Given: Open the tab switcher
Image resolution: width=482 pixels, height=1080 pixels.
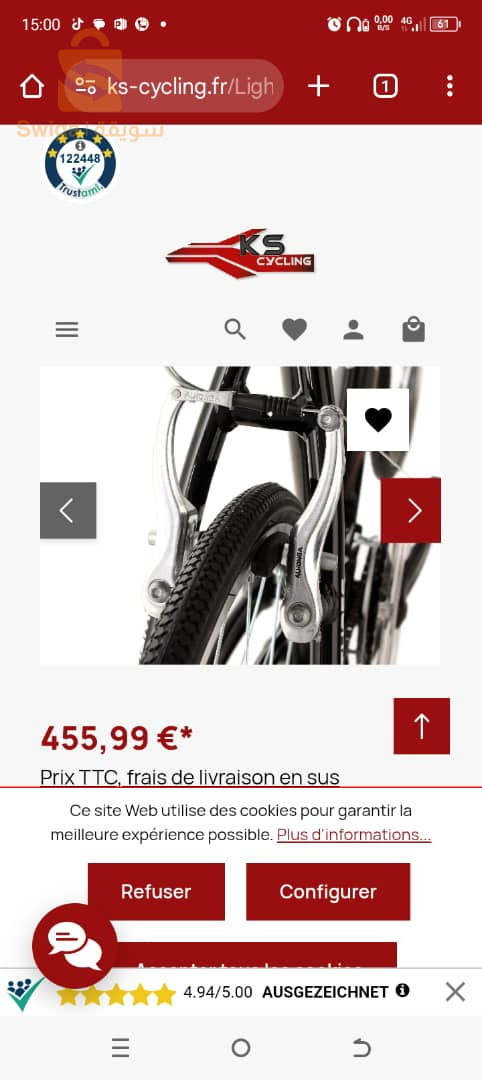Looking at the screenshot, I should [x=385, y=86].
